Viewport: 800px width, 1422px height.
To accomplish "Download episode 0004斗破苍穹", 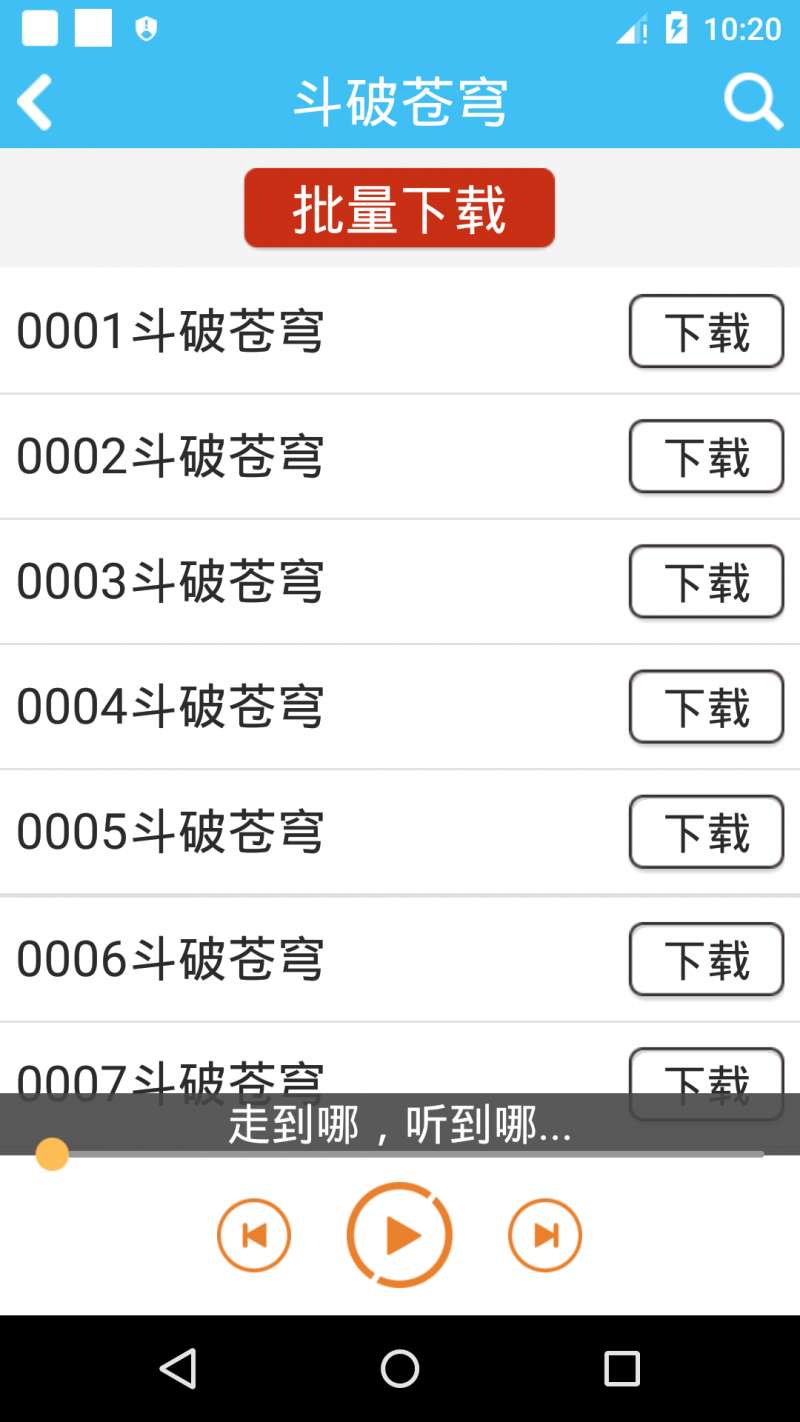I will tap(706, 707).
